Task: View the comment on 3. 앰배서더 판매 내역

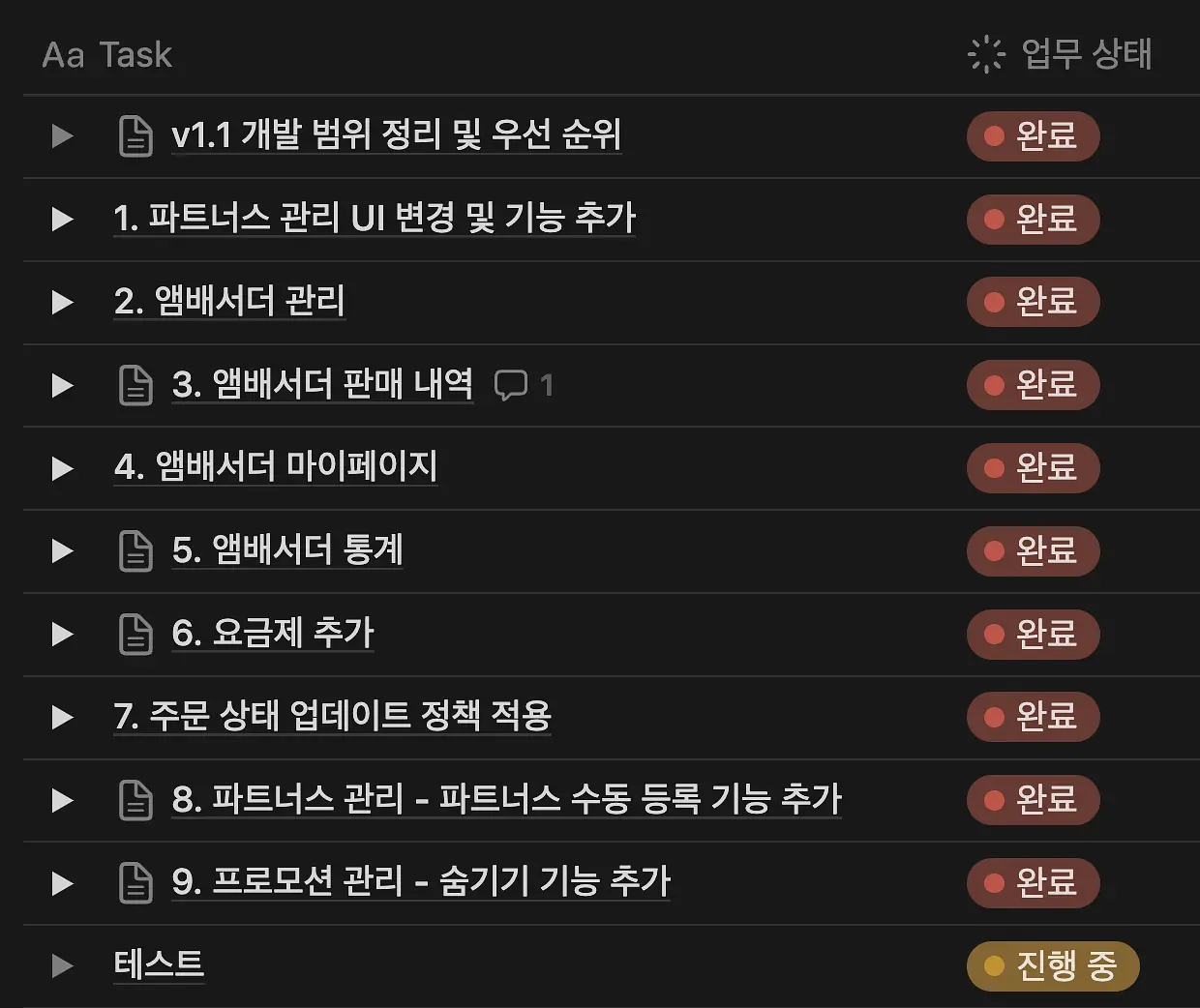Action: pos(524,385)
